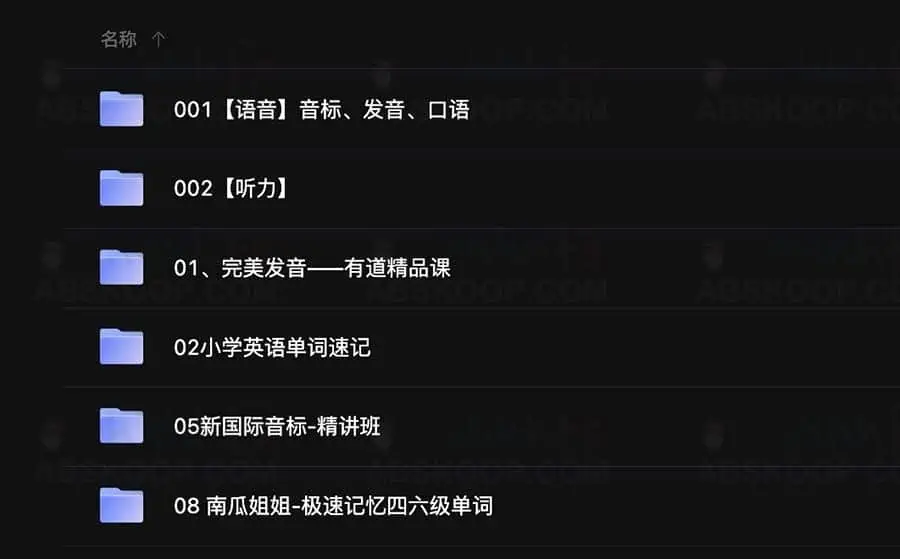The image size is (900, 559).
Task: Open folder 001【语音】音标、发音、口语
Action: coord(321,109)
